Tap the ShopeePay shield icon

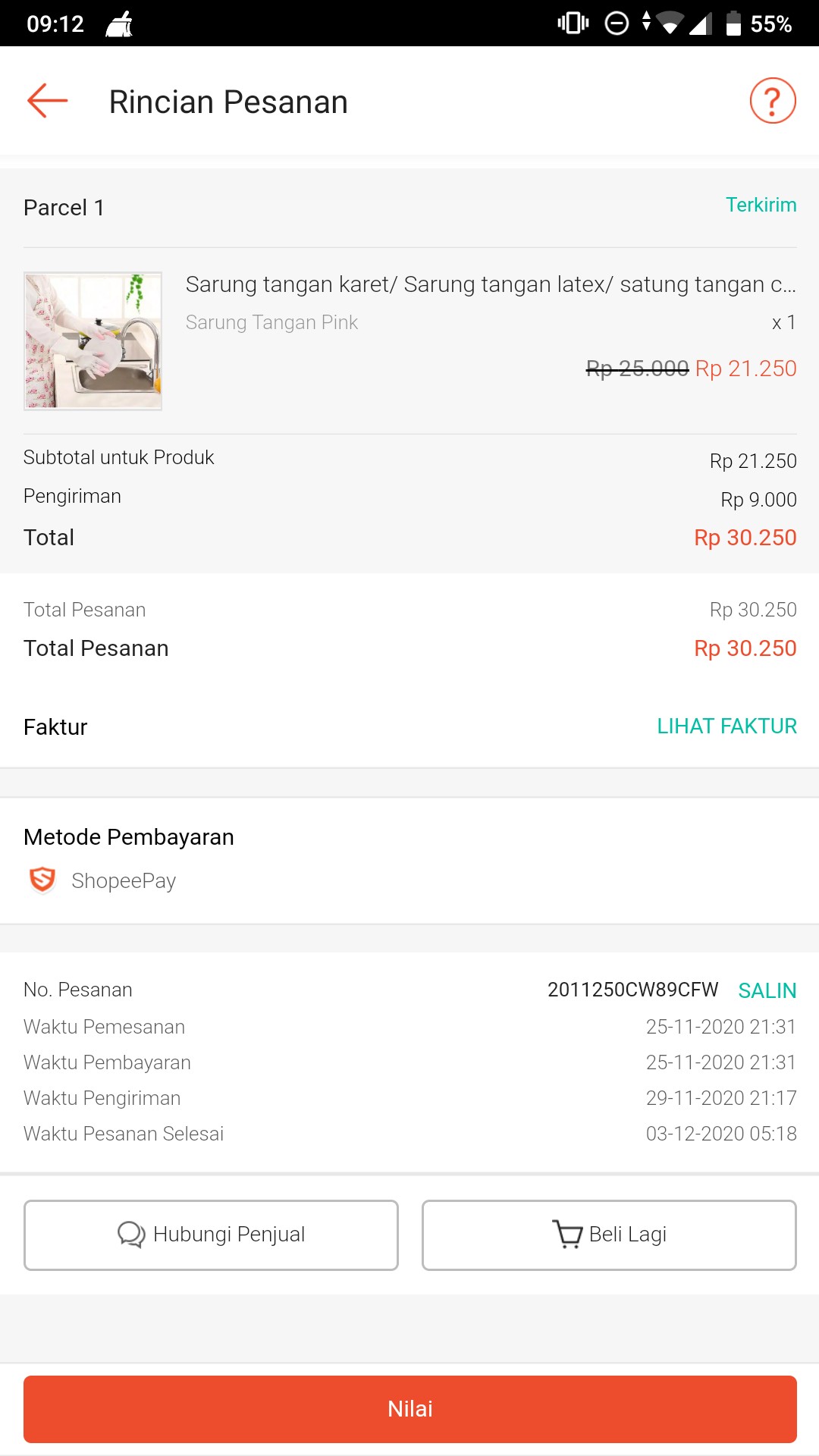(x=42, y=880)
